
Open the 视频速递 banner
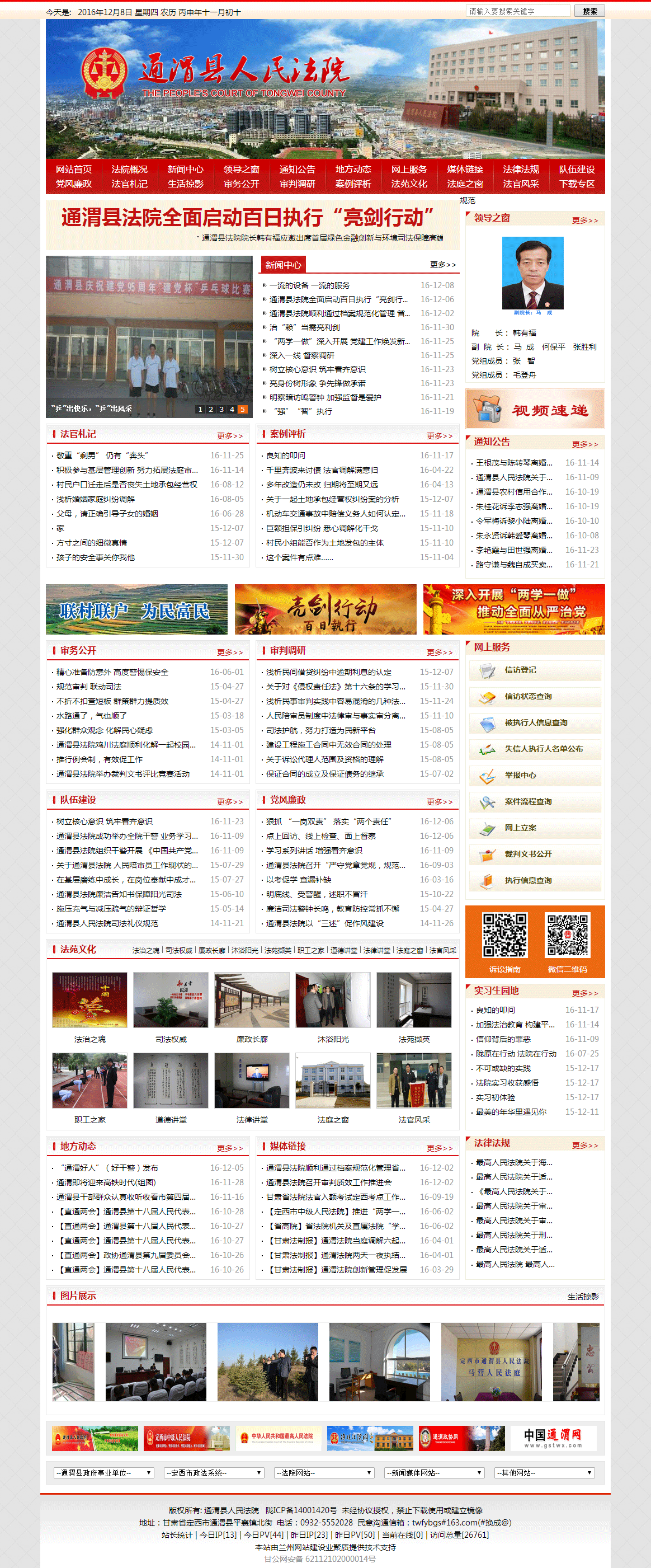click(535, 409)
